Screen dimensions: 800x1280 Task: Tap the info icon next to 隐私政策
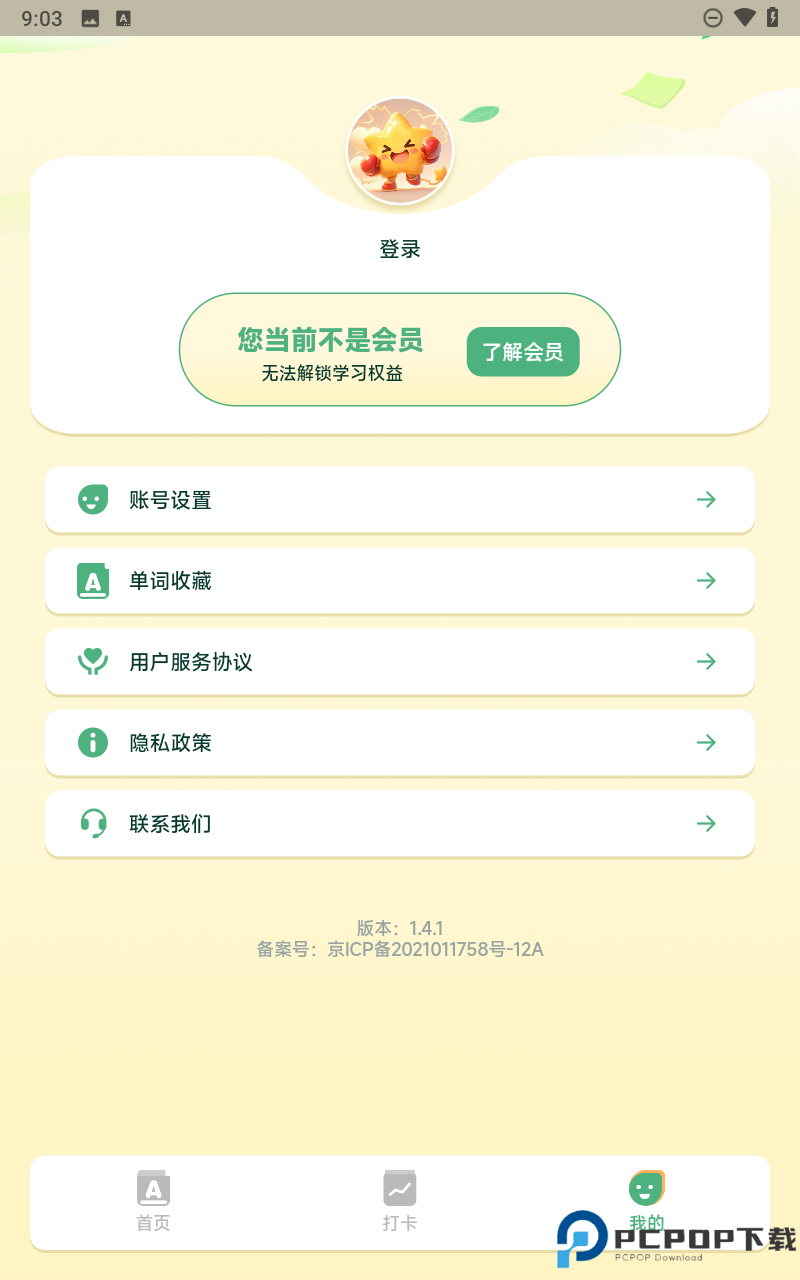(93, 742)
